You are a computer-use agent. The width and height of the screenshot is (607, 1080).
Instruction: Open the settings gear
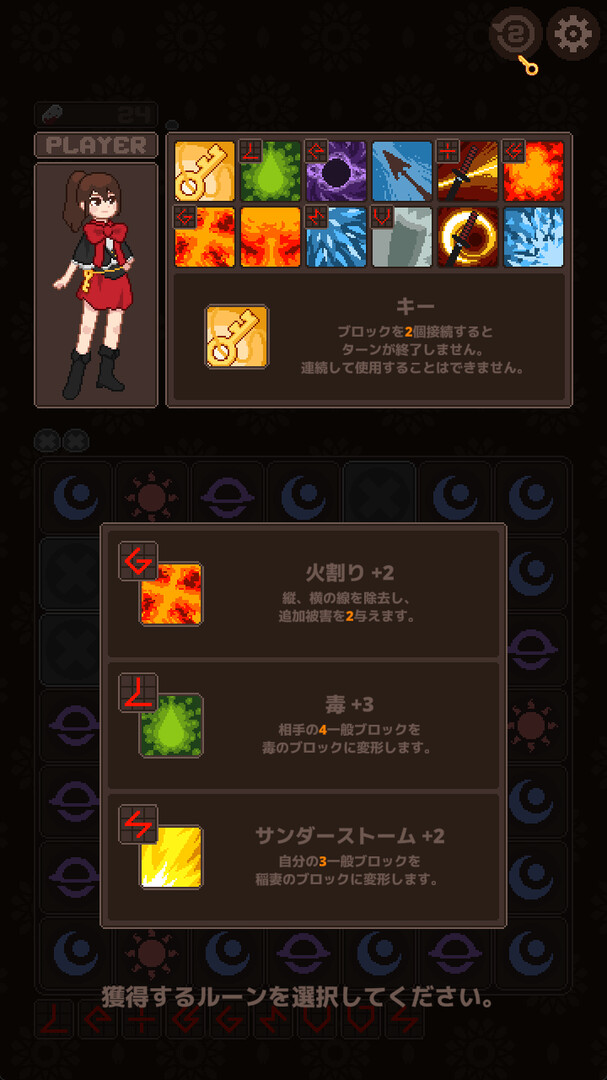point(573,35)
